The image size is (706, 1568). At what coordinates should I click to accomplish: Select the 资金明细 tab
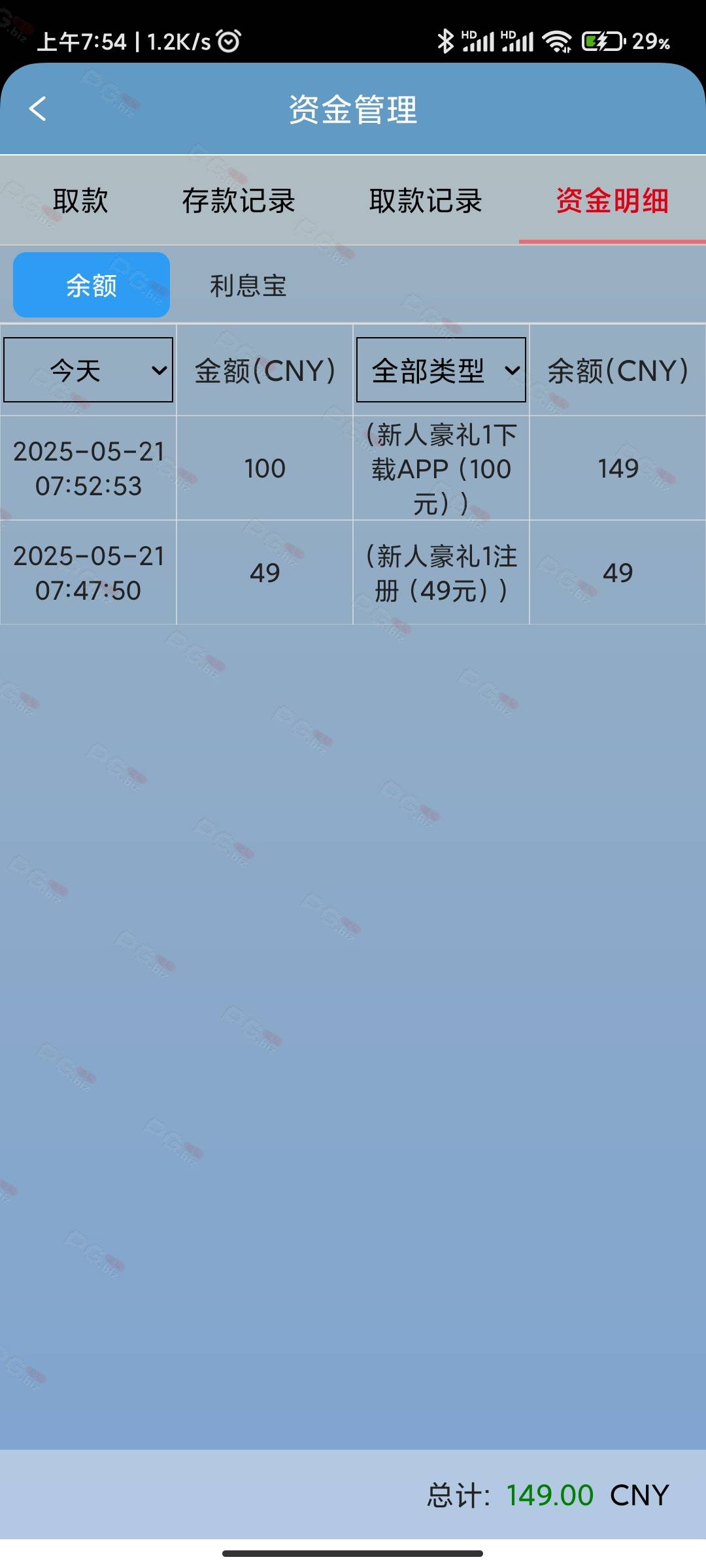[613, 201]
